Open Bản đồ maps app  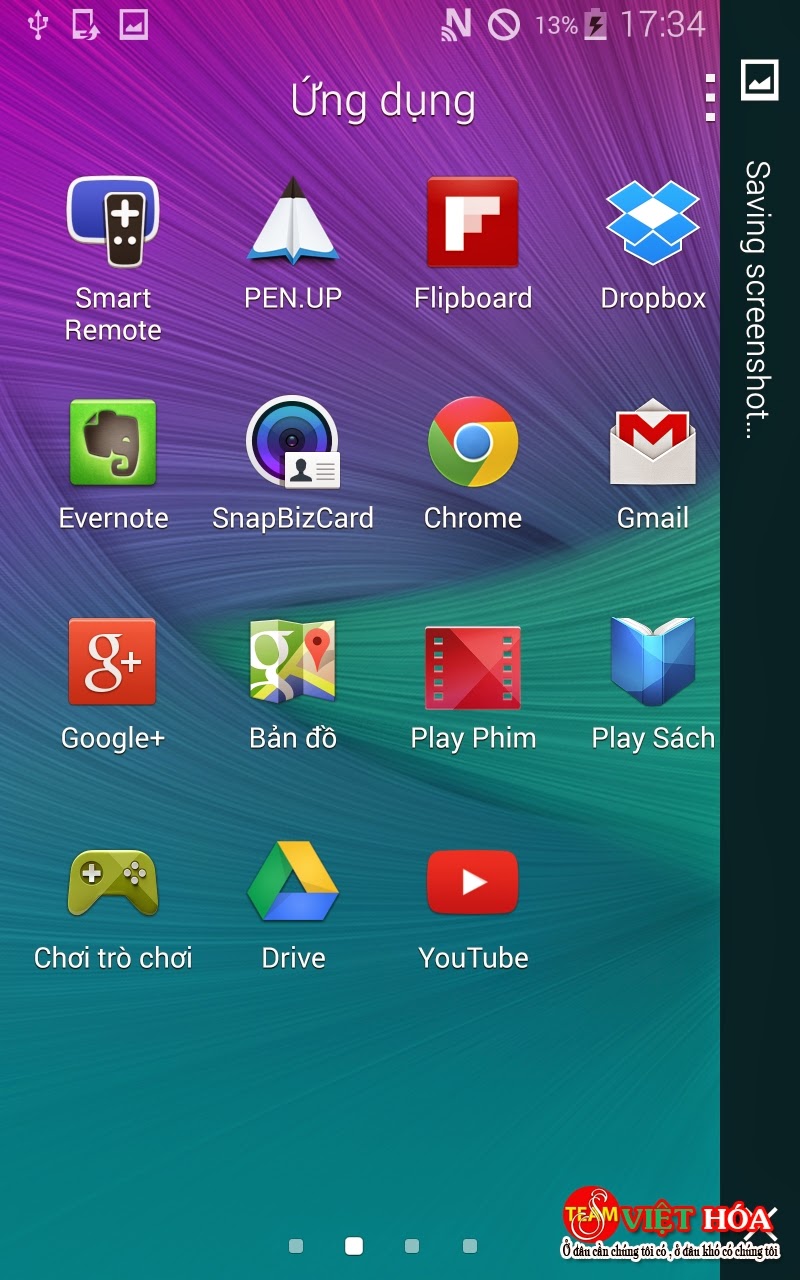[293, 663]
